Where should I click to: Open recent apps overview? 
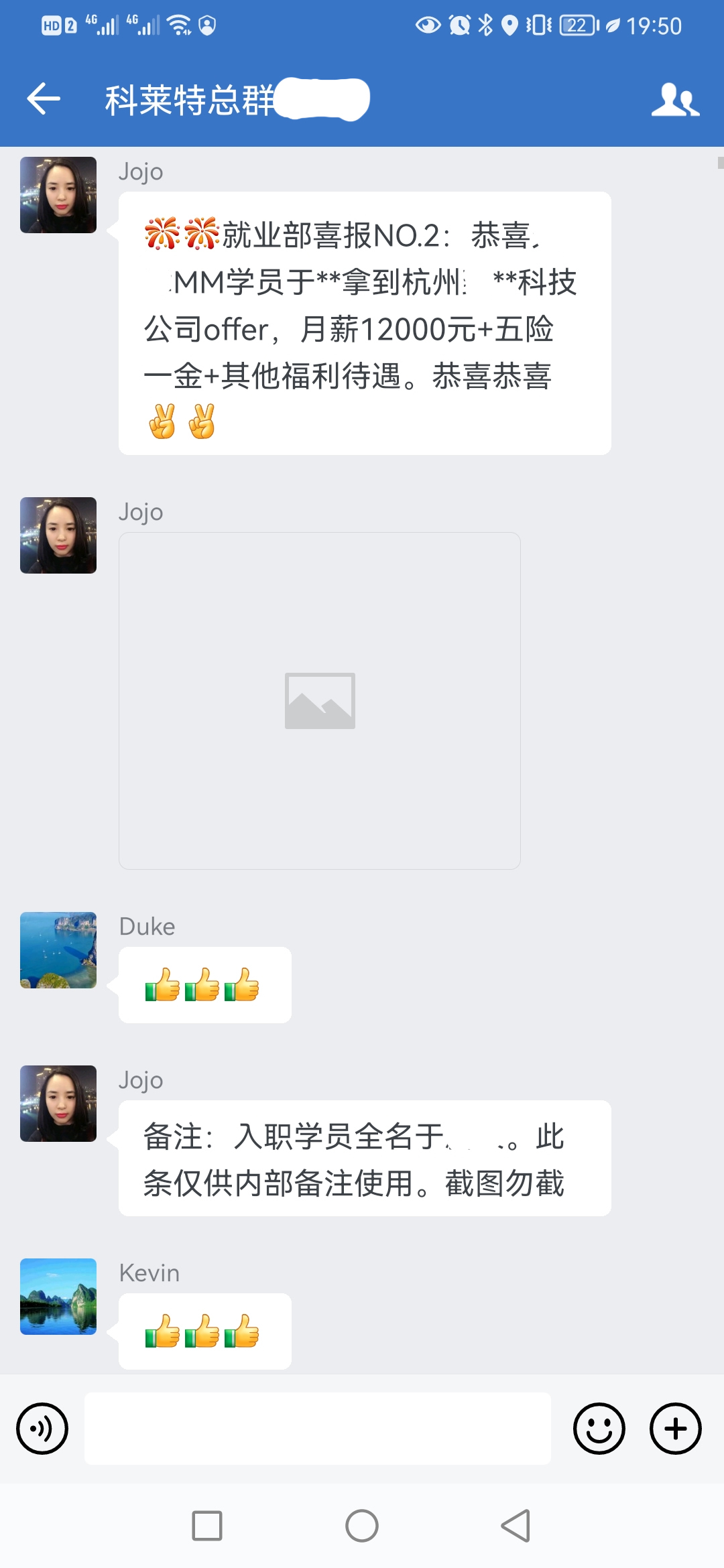pos(207,1526)
